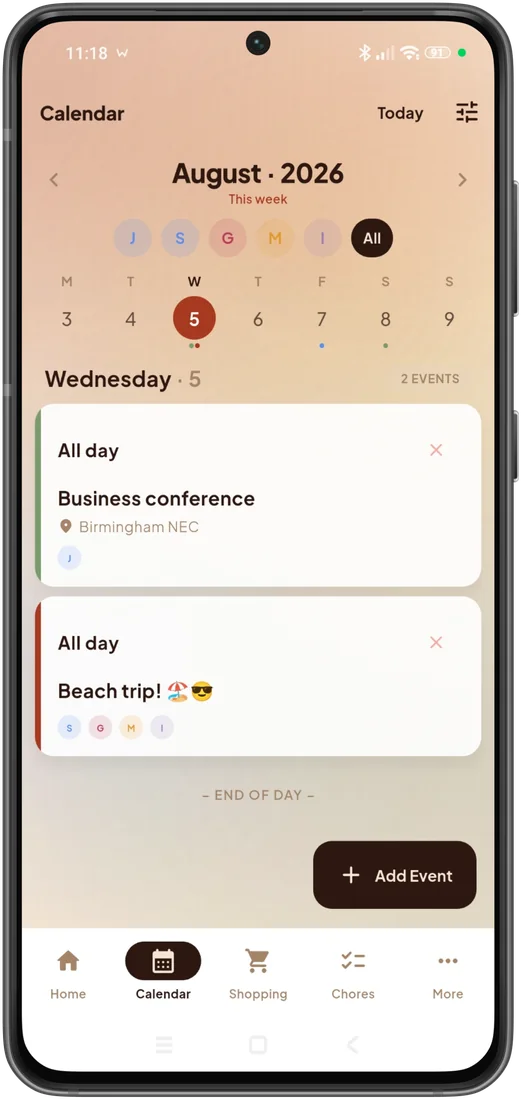Switch to the Chores tab

click(353, 974)
